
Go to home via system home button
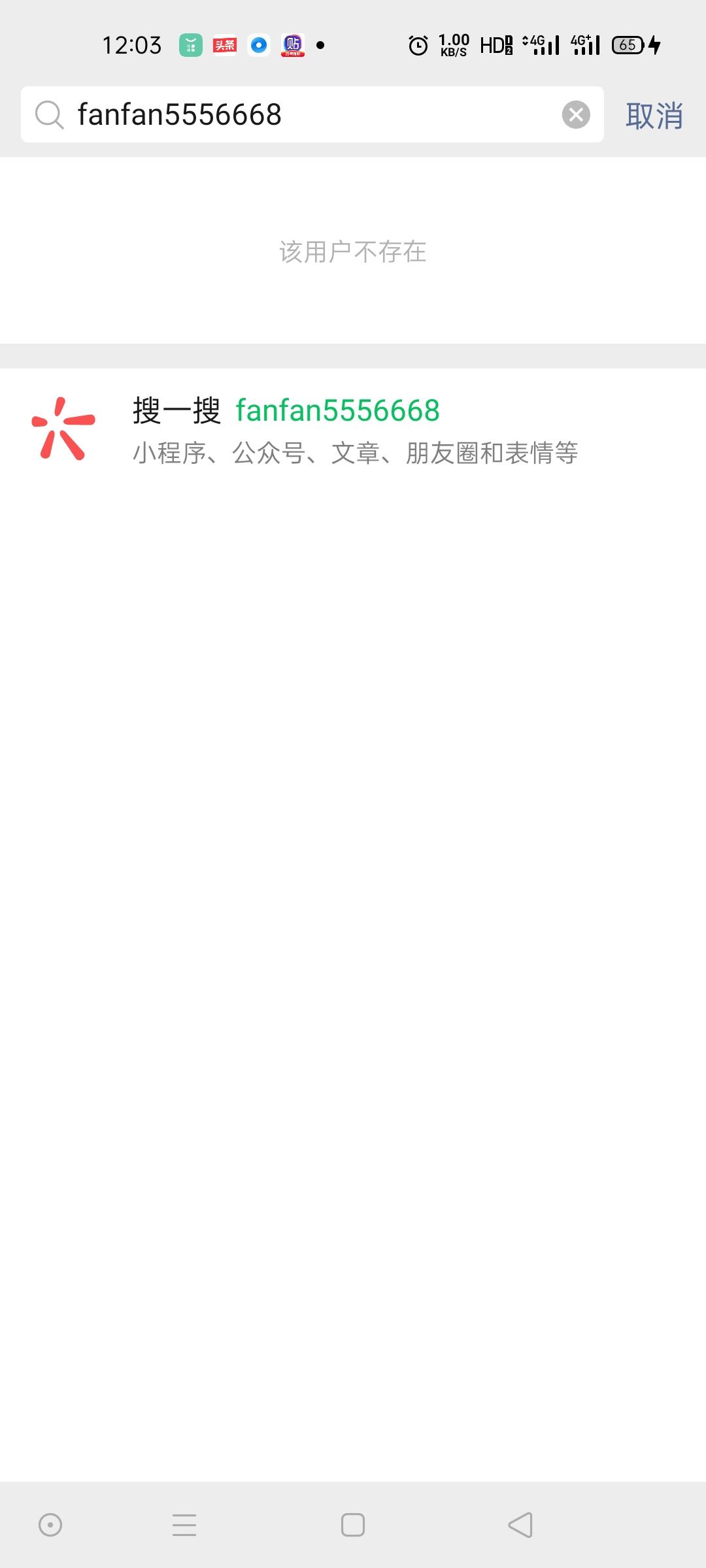(353, 1525)
